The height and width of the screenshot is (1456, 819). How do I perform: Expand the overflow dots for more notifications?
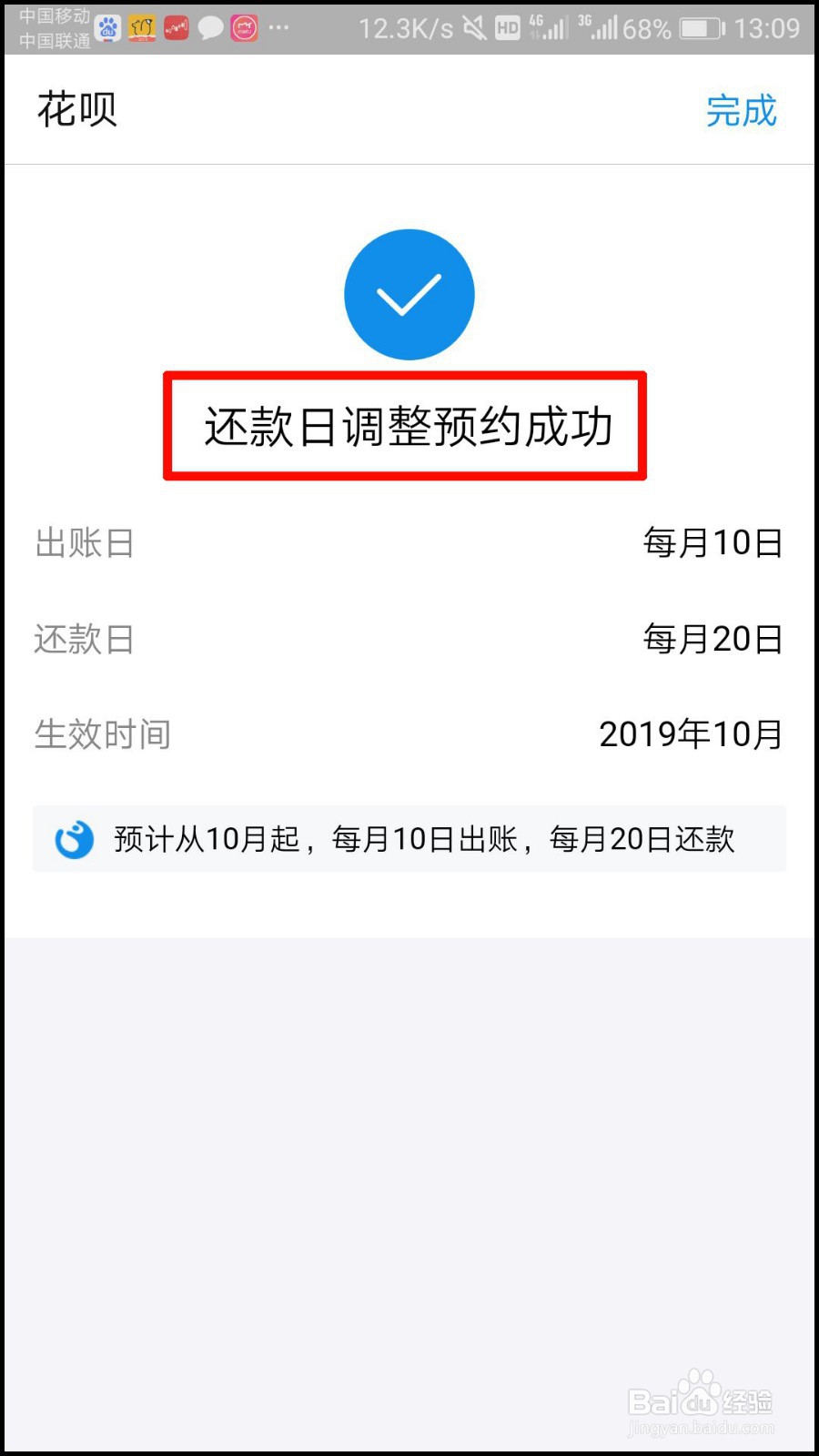coord(278,27)
